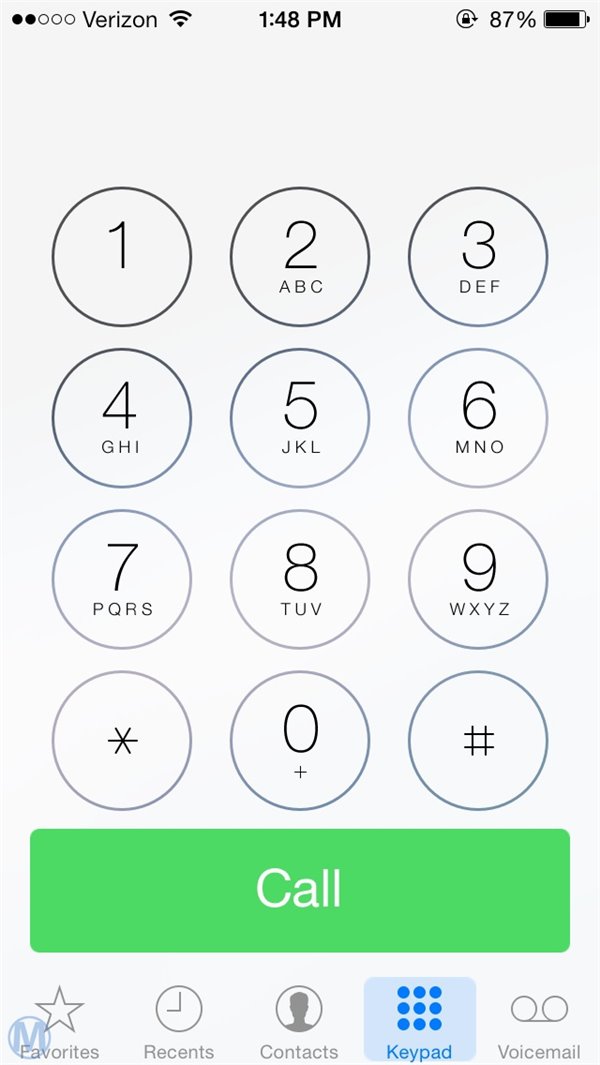Viewport: 600px width, 1065px height.
Task: Enter digit 6 MNO
Action: [478, 418]
